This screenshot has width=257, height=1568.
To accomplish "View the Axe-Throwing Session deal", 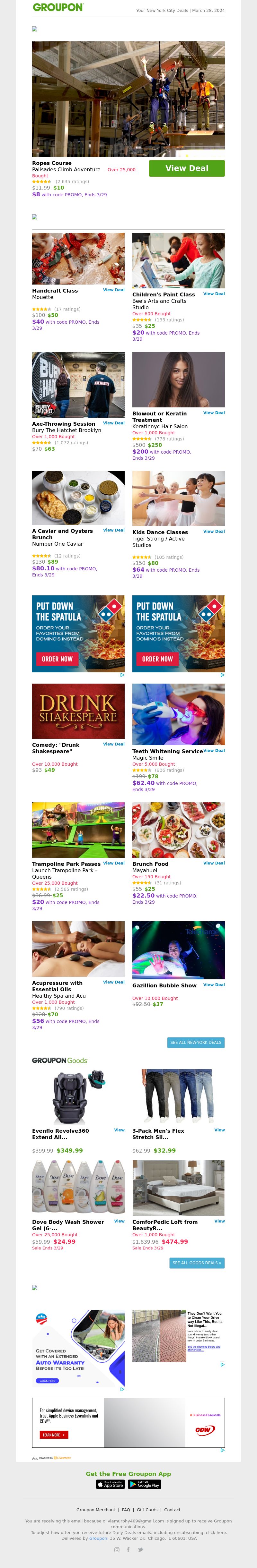I will click(113, 422).
